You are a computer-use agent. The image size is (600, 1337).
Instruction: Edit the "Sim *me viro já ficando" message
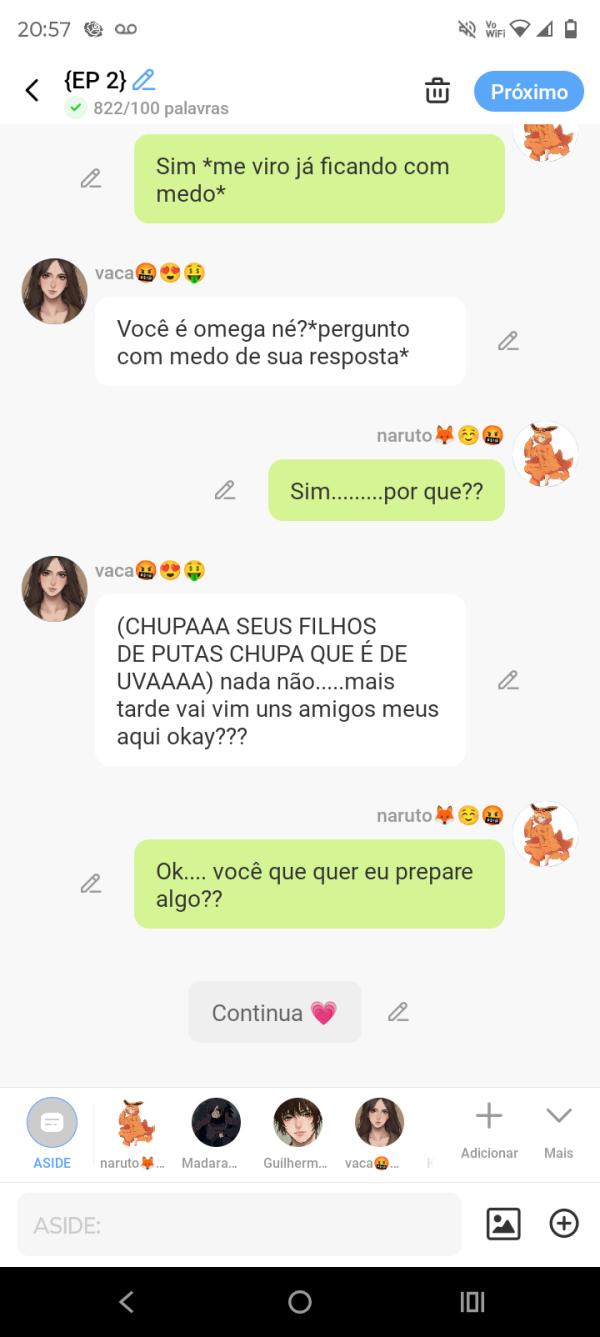coord(91,179)
